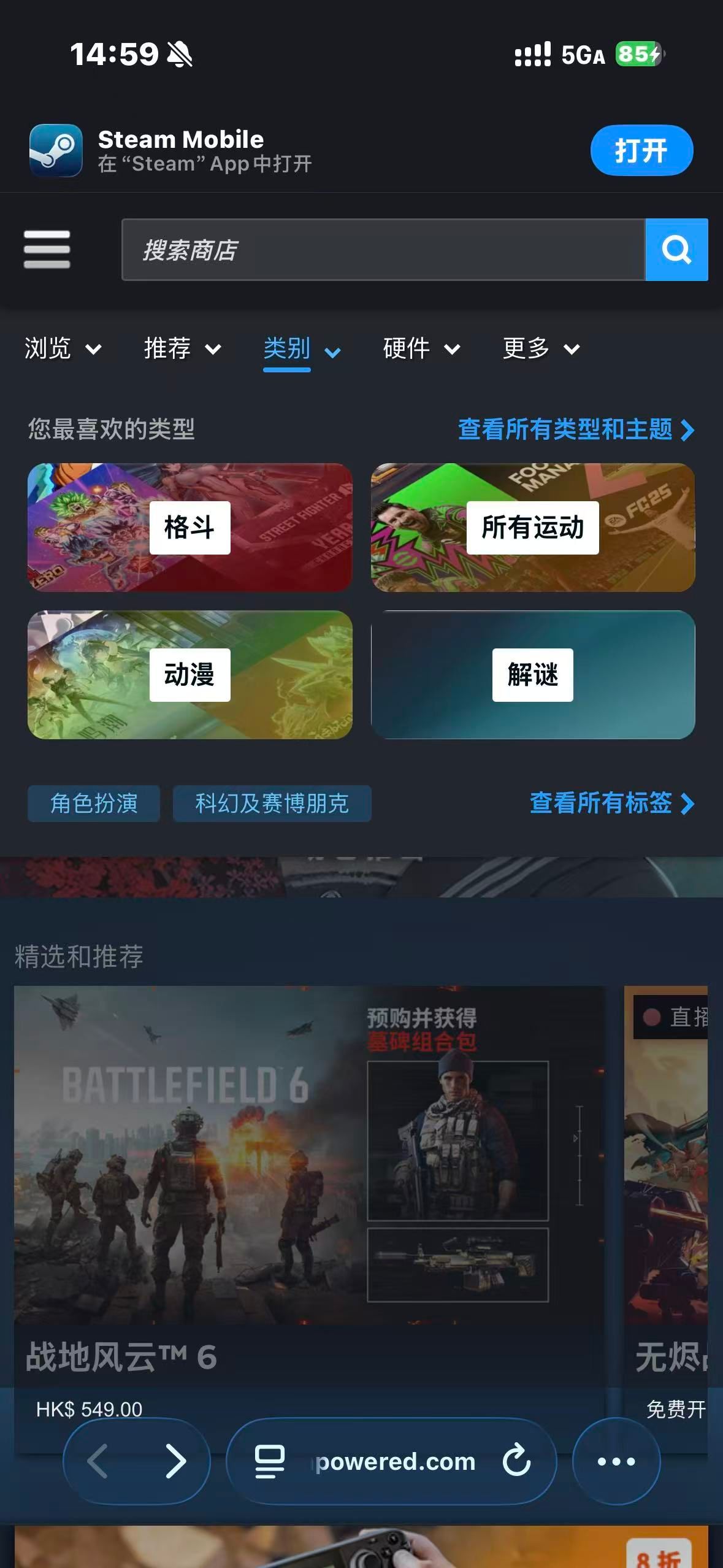This screenshot has width=723, height=1568.
Task: Collapse the 类别 dropdown
Action: click(x=302, y=350)
